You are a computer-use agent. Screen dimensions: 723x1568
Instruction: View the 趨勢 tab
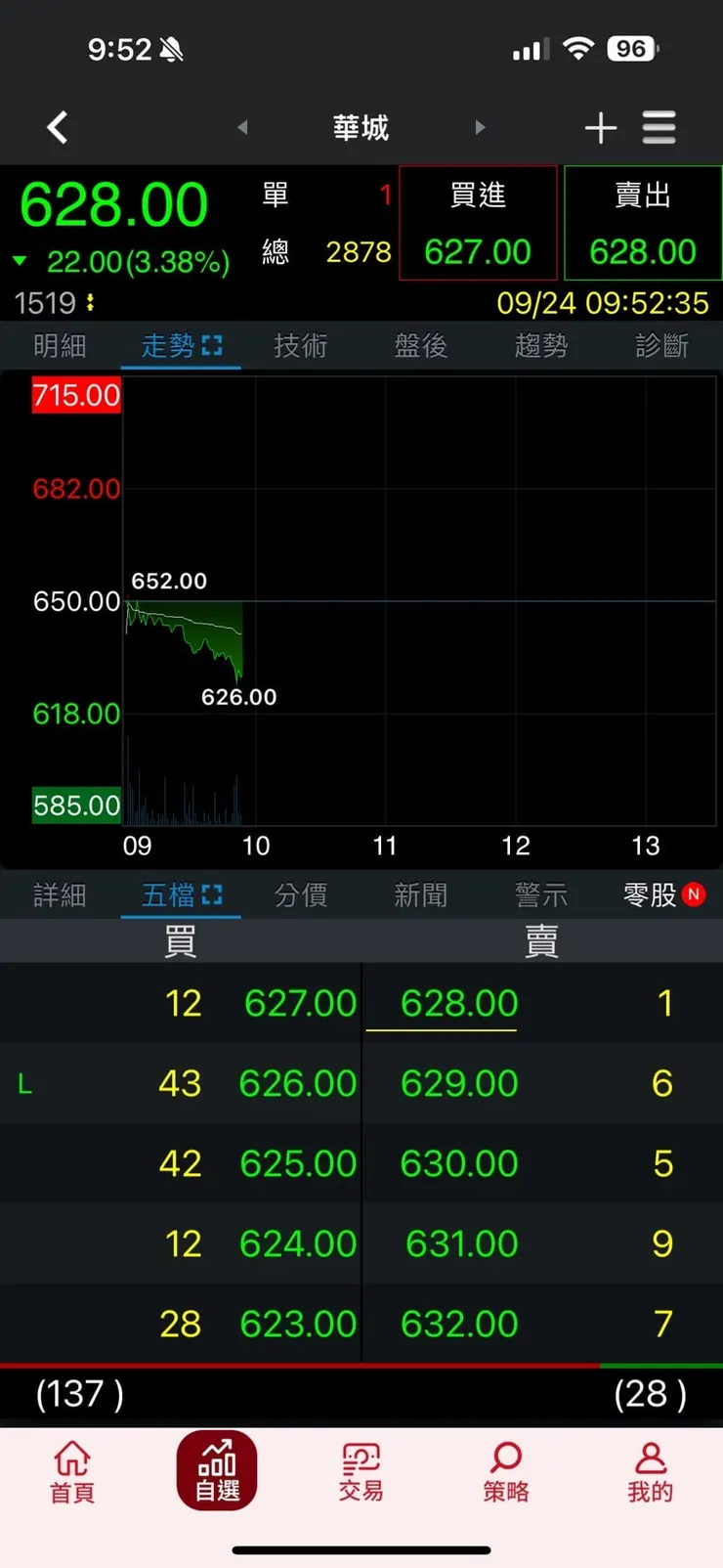[541, 346]
